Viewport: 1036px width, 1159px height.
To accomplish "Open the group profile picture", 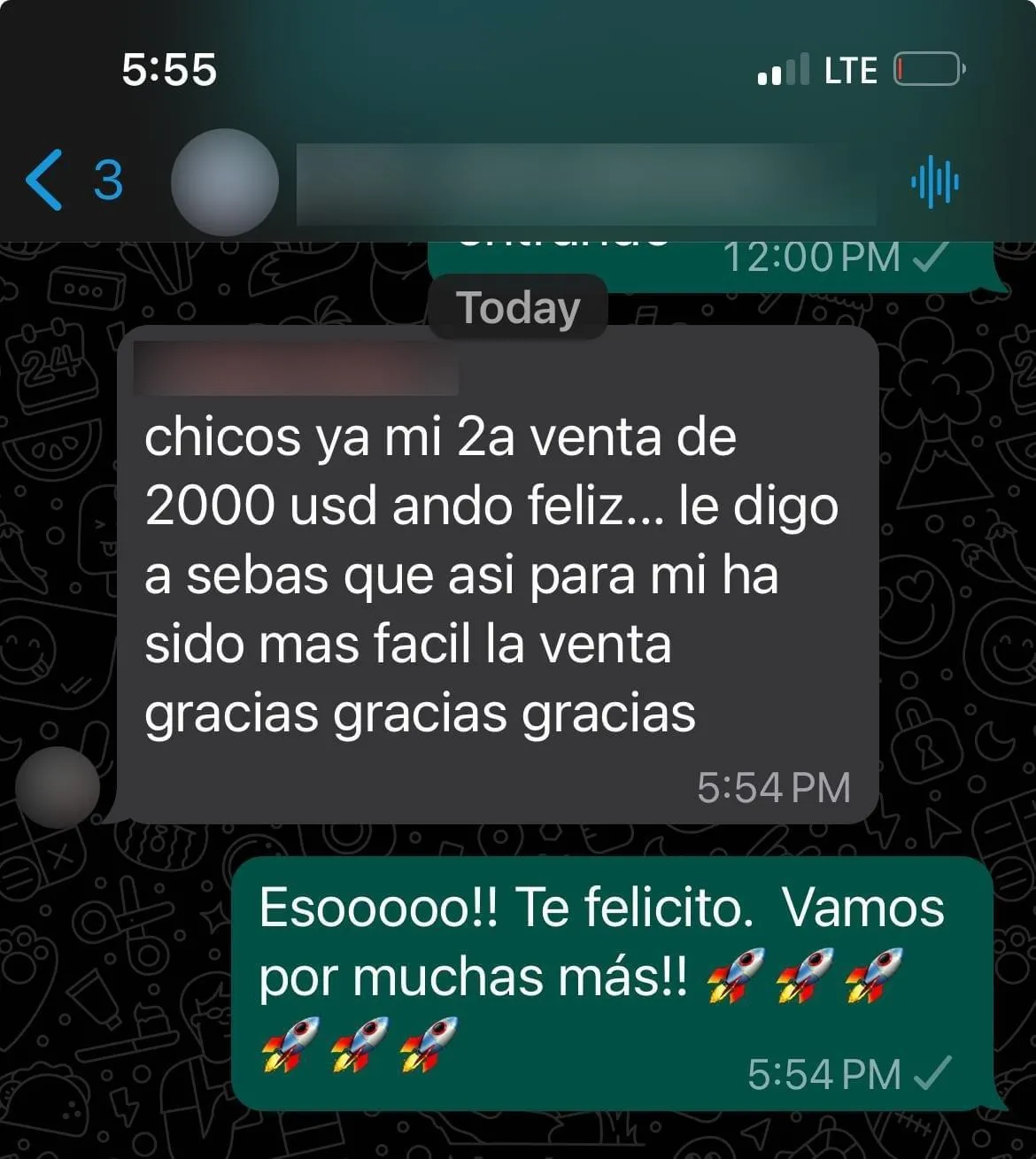I will tap(224, 182).
